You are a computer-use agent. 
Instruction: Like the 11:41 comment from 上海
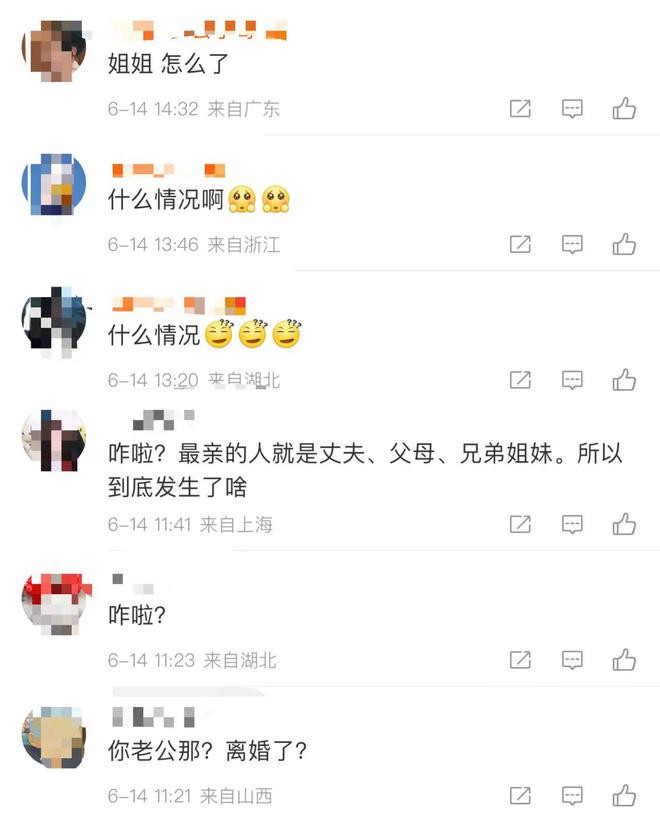624,524
